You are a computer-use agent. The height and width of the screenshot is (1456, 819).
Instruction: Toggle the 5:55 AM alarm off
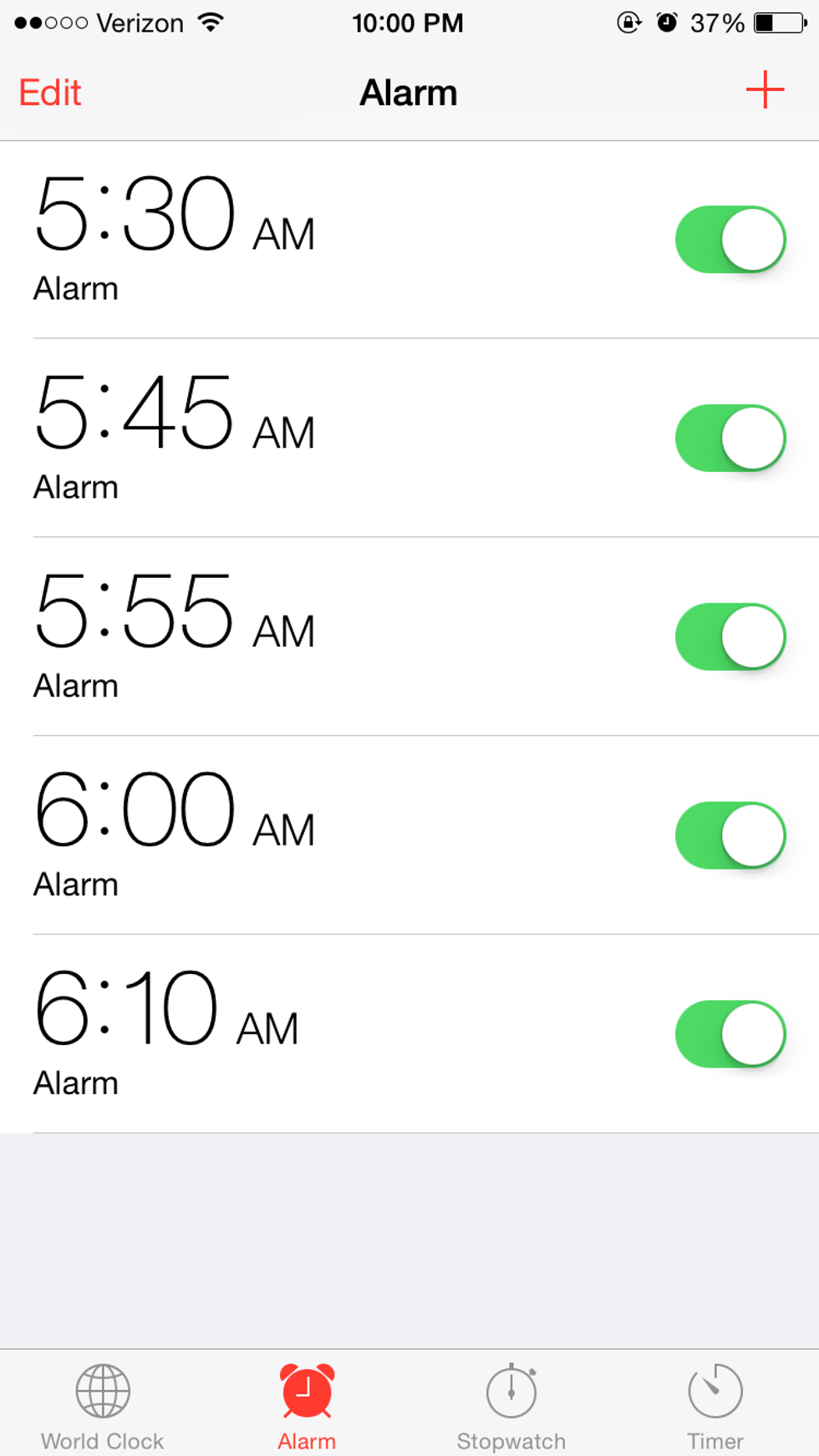click(x=730, y=637)
